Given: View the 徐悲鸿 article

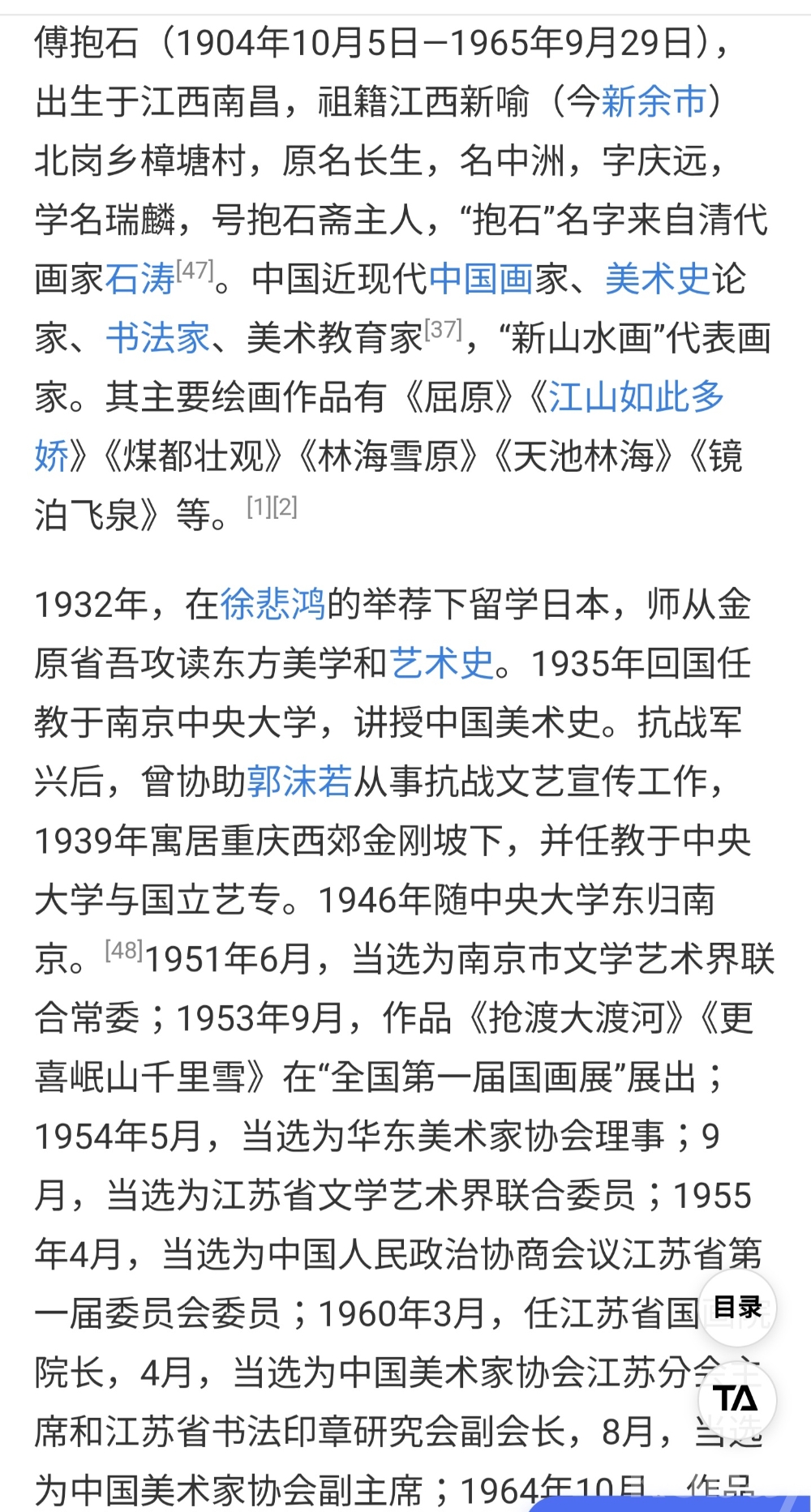Looking at the screenshot, I should tap(272, 605).
